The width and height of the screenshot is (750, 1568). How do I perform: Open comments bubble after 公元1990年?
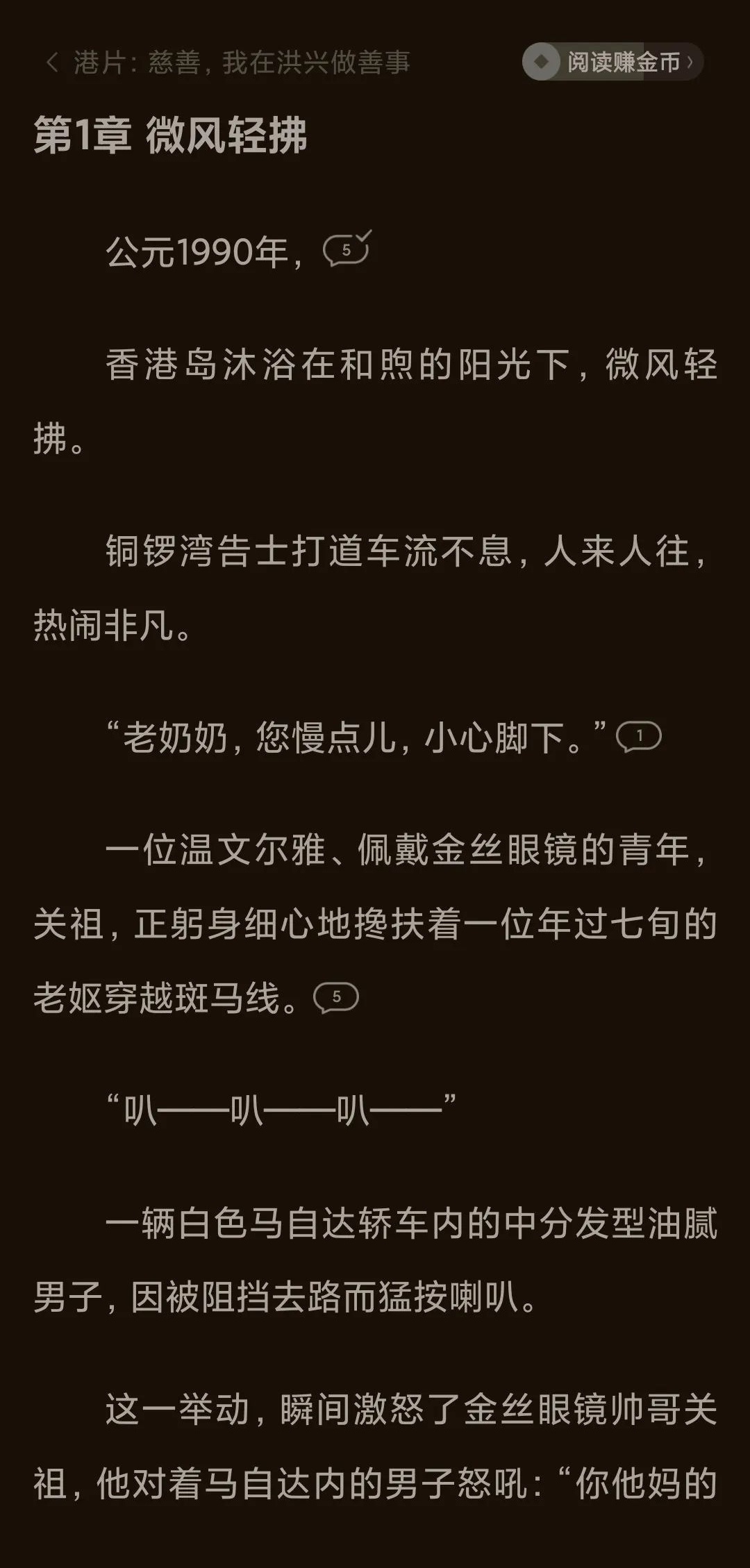[x=346, y=249]
